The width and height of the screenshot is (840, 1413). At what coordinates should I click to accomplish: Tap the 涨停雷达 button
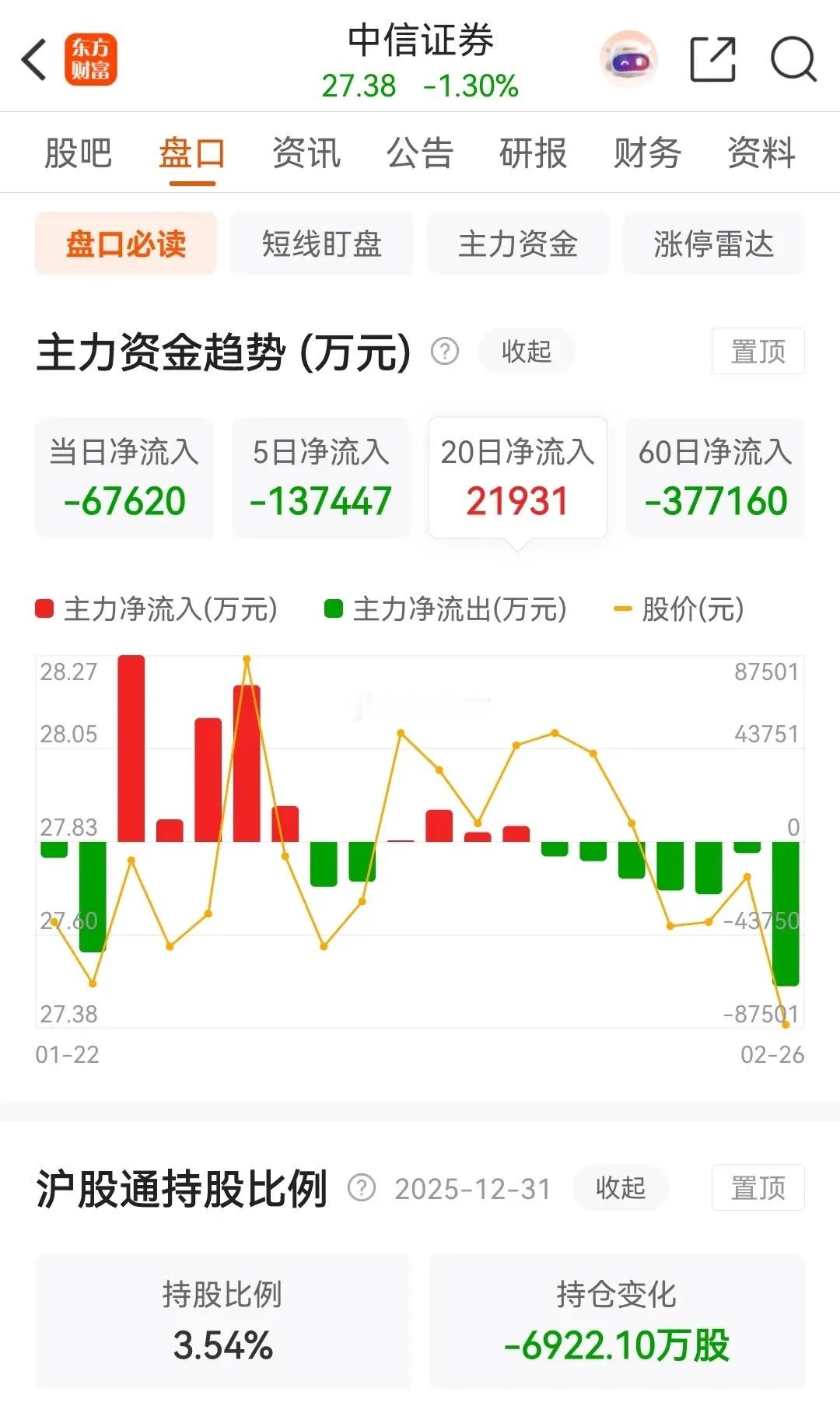point(713,243)
